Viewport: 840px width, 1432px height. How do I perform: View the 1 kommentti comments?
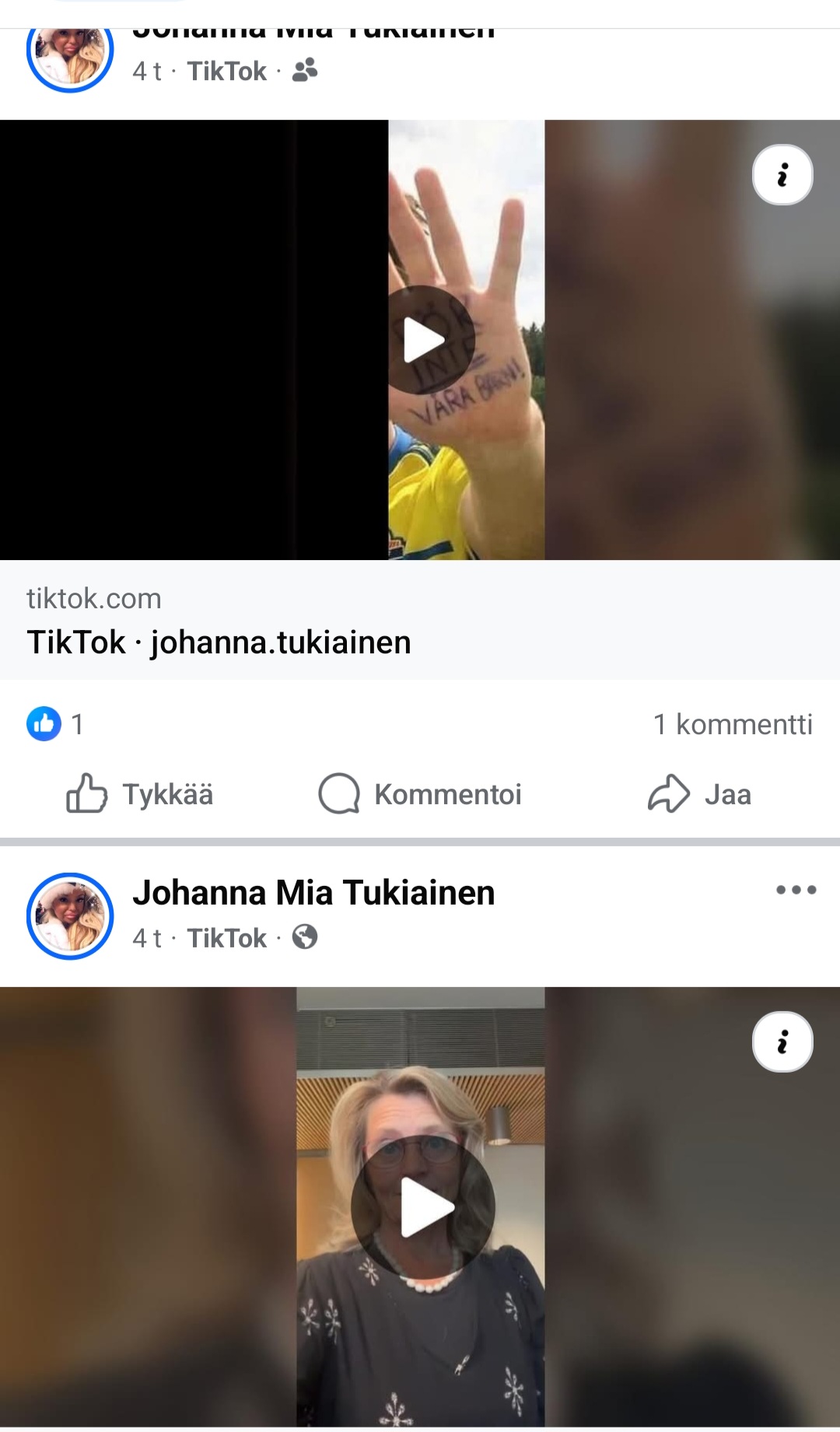point(733,724)
